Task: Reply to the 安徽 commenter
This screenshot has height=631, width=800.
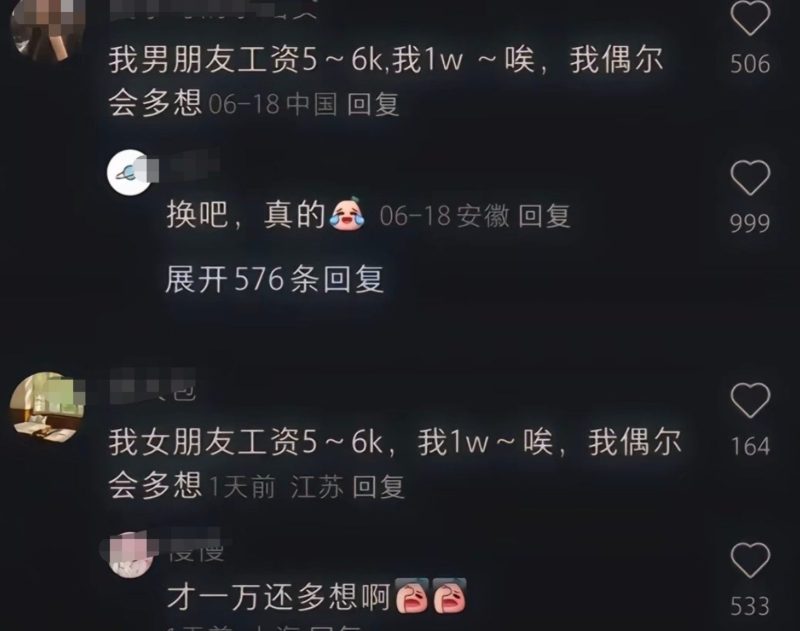Action: [x=544, y=216]
